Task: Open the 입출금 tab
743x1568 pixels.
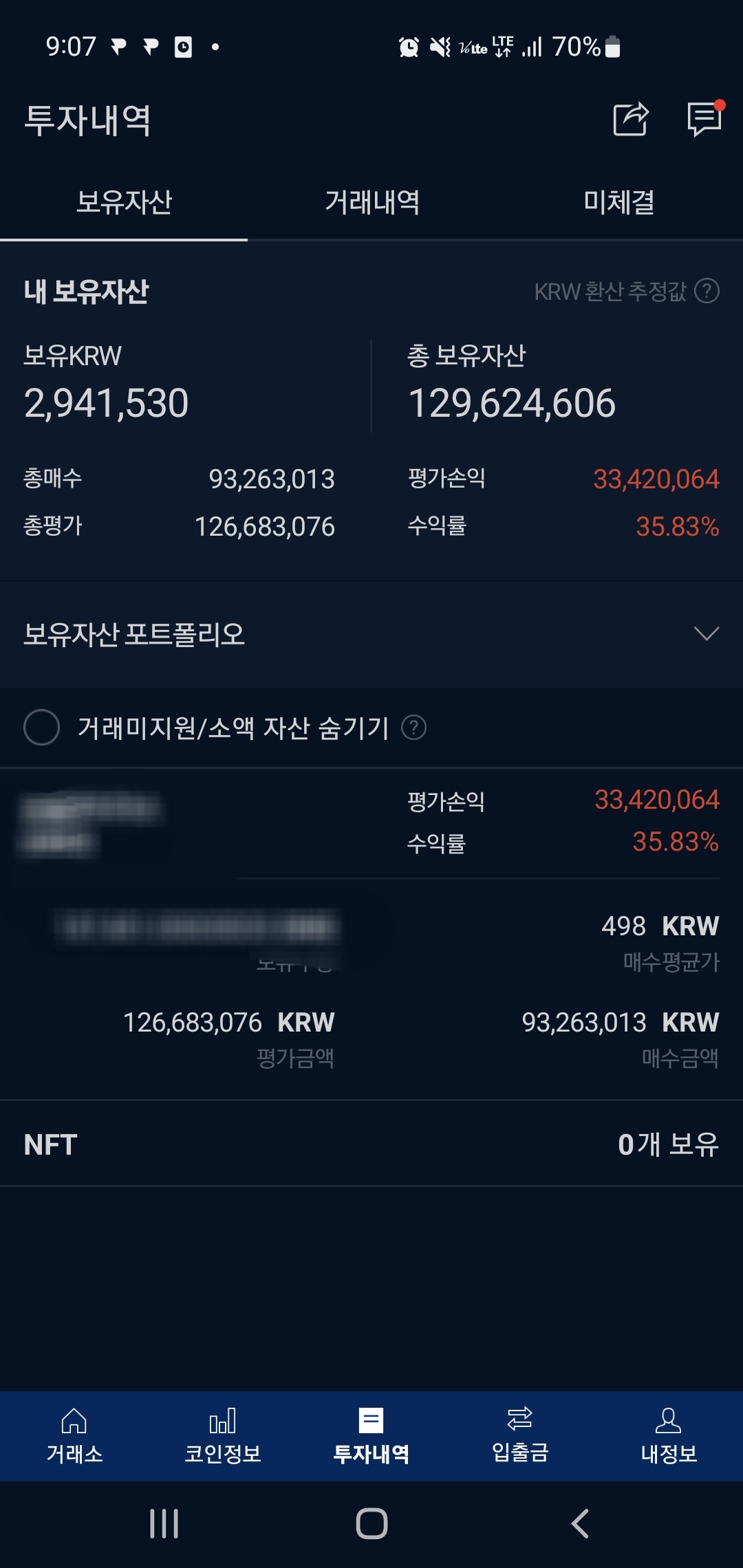Action: pos(520,1436)
